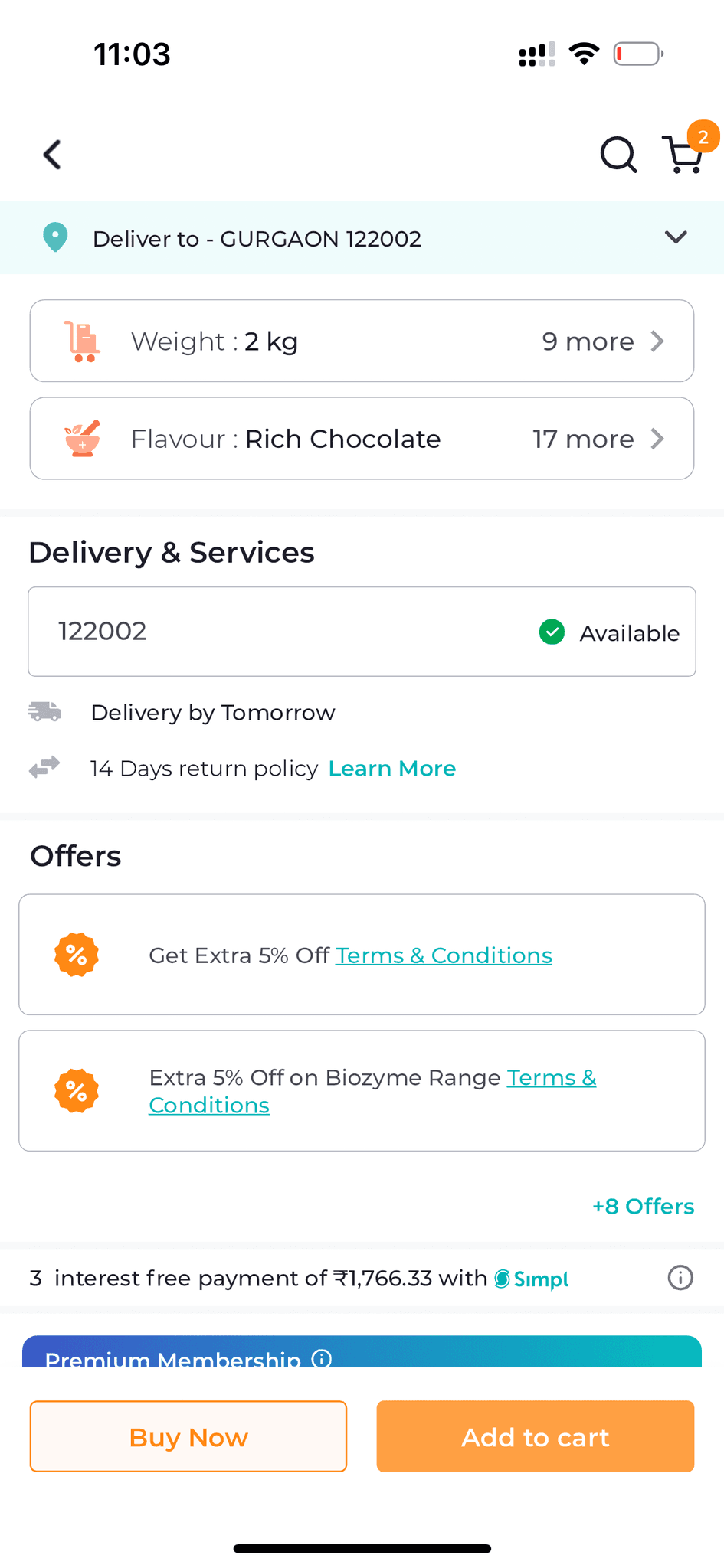This screenshot has height=1568, width=724.
Task: View Terms & Conditions for Biozyme Range offer
Action: (551, 1078)
